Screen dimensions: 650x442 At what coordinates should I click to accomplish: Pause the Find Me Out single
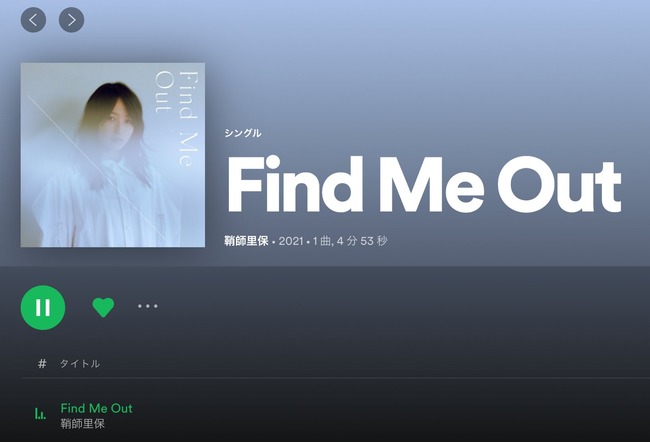point(43,307)
